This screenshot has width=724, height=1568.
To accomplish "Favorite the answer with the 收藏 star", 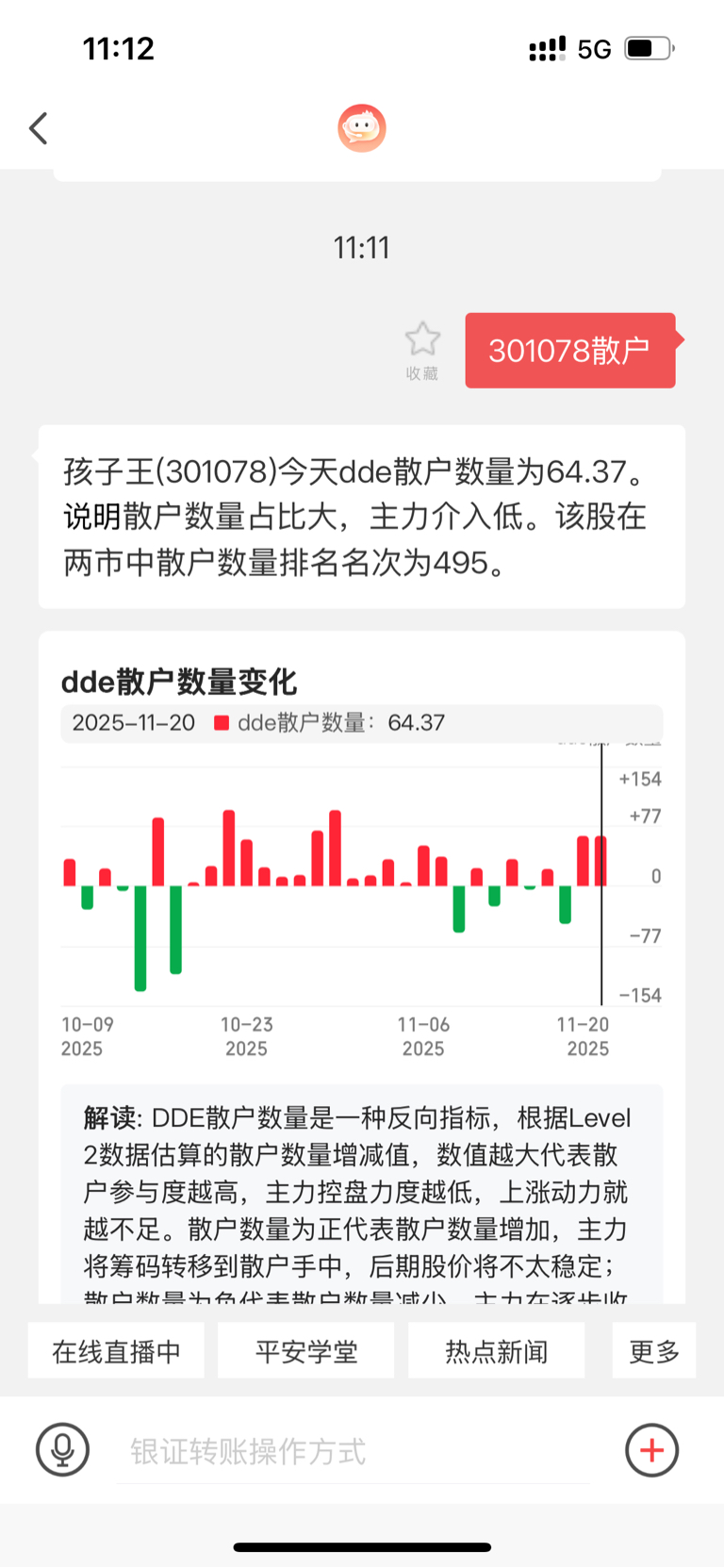I will (x=422, y=350).
